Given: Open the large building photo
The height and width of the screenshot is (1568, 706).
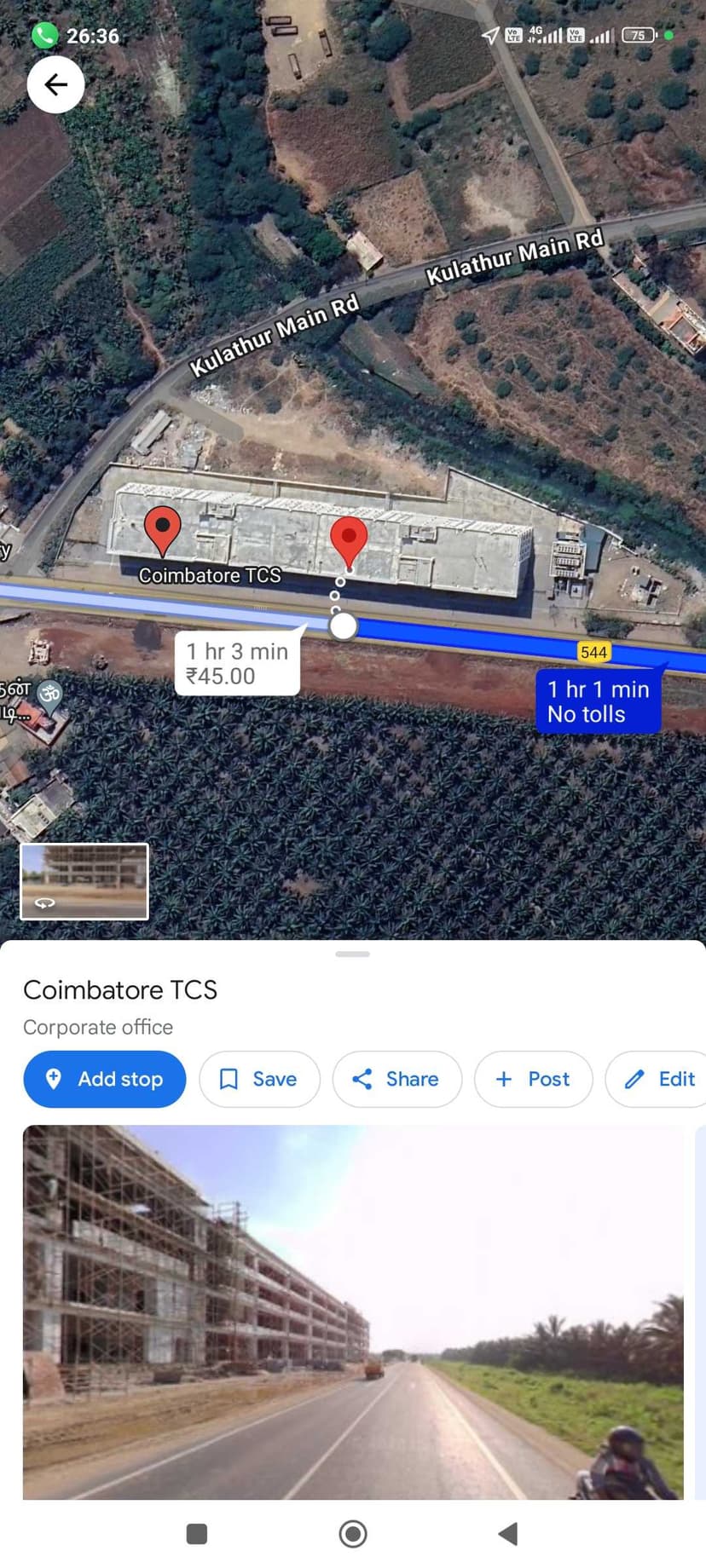Looking at the screenshot, I should click(353, 1311).
